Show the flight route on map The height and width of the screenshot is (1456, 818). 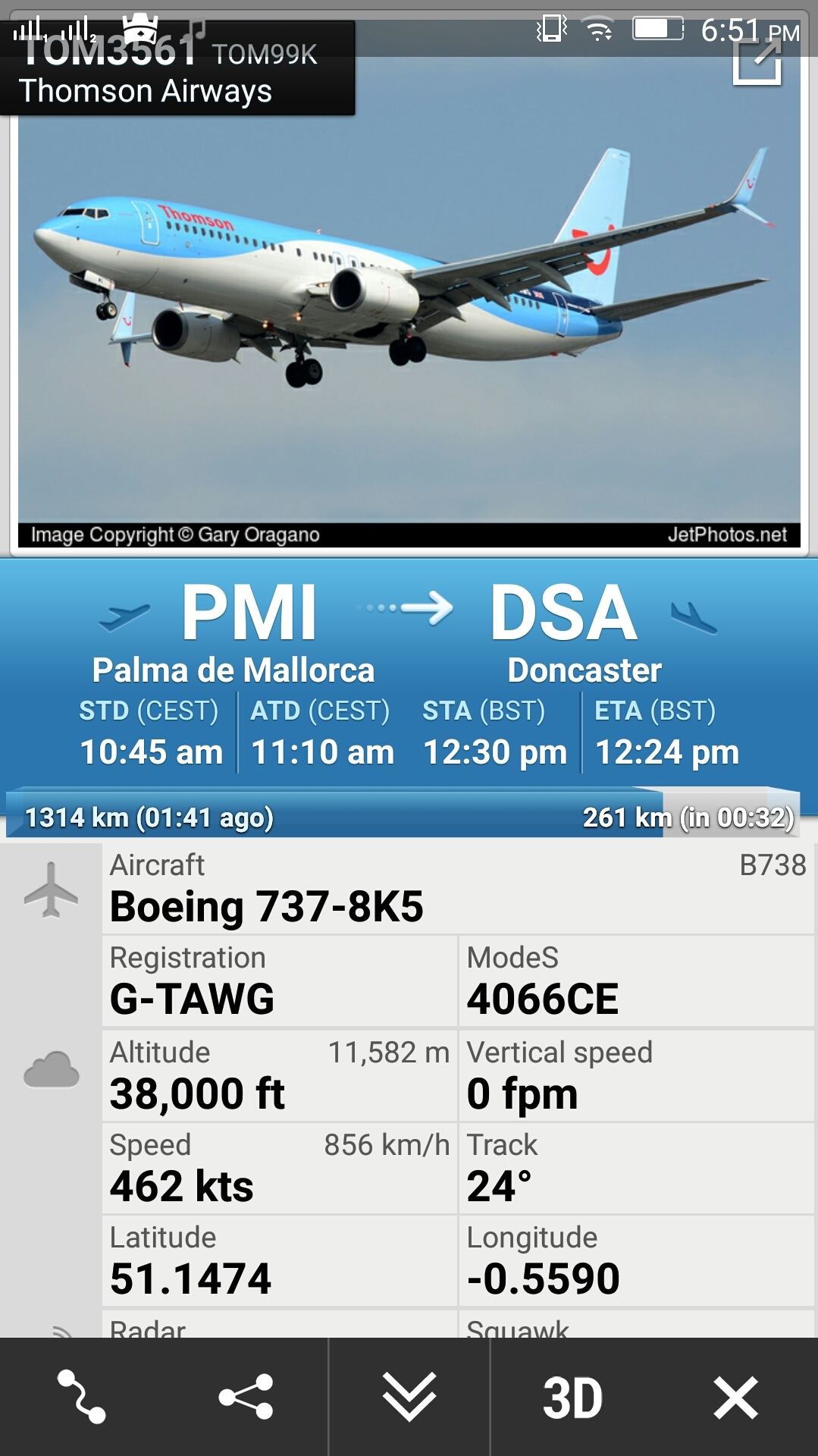pos(82,1397)
